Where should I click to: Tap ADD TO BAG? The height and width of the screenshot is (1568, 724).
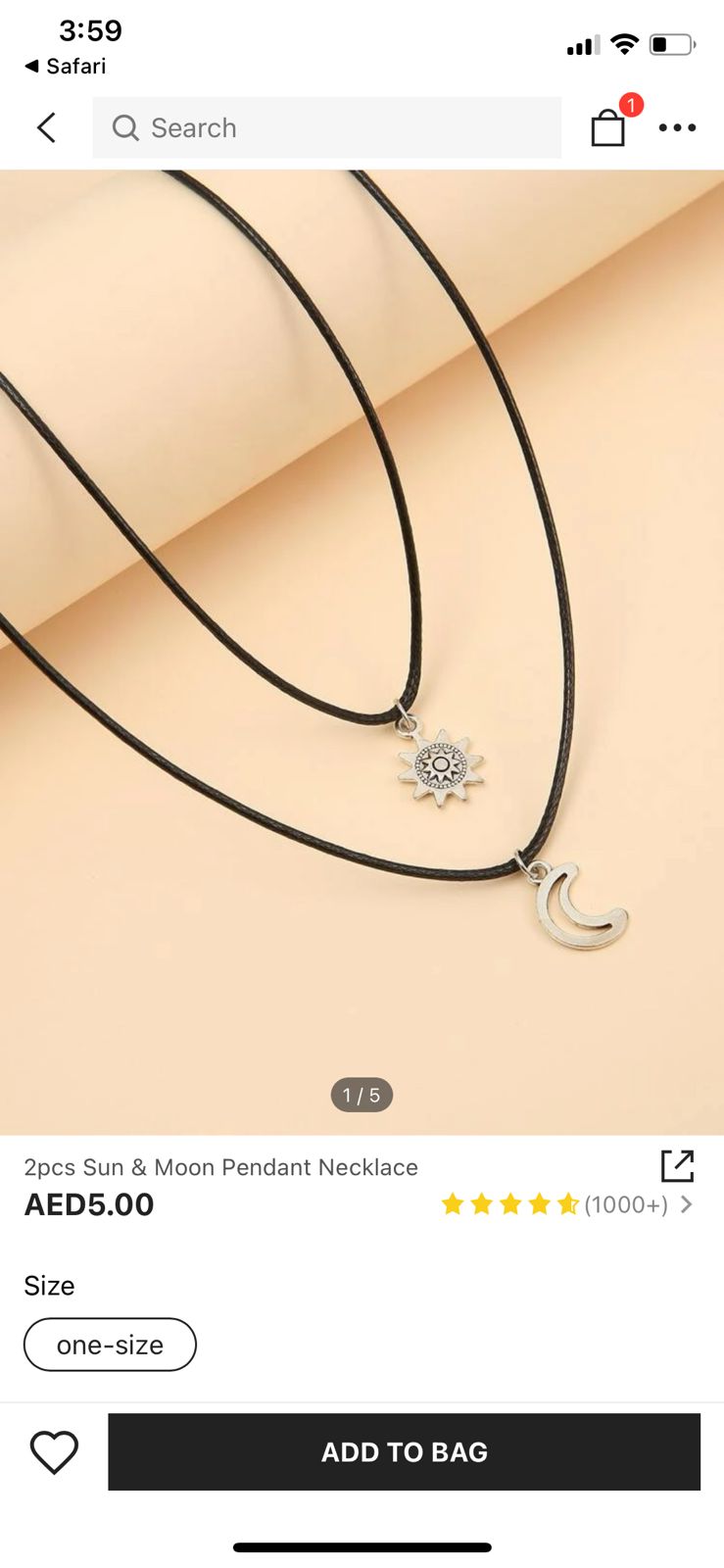pos(404,1451)
